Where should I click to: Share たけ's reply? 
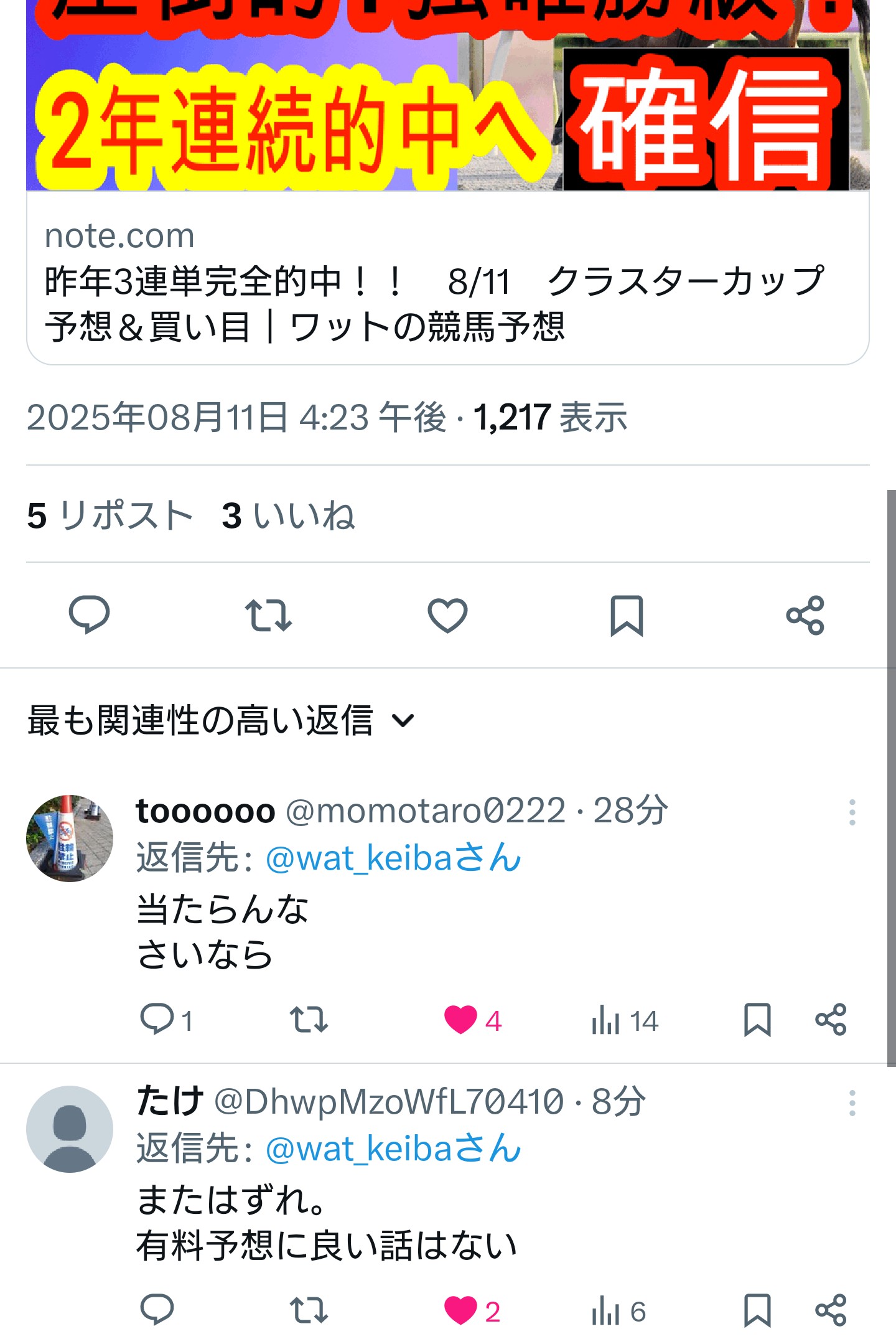pyautogui.click(x=831, y=1310)
